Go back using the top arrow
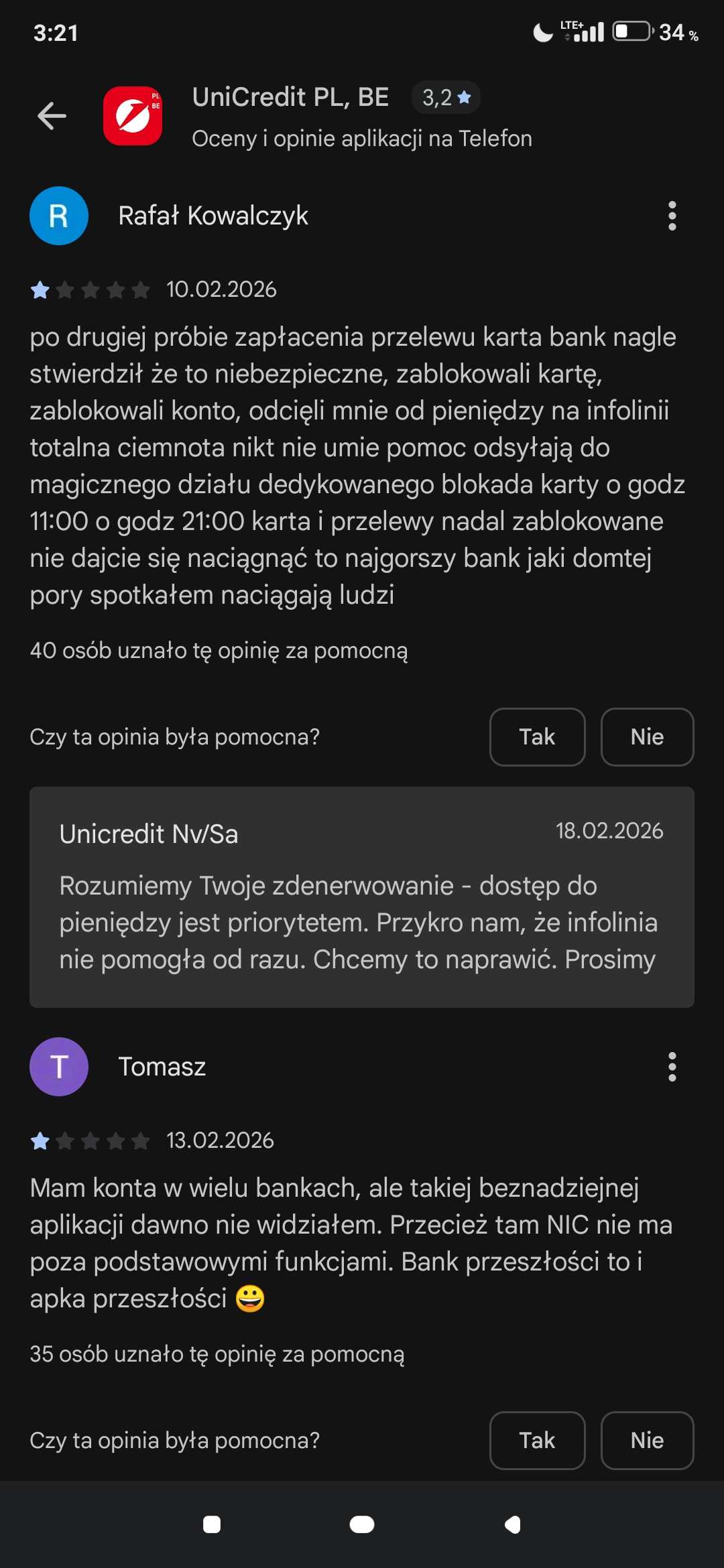Image resolution: width=724 pixels, height=1568 pixels. coord(52,116)
